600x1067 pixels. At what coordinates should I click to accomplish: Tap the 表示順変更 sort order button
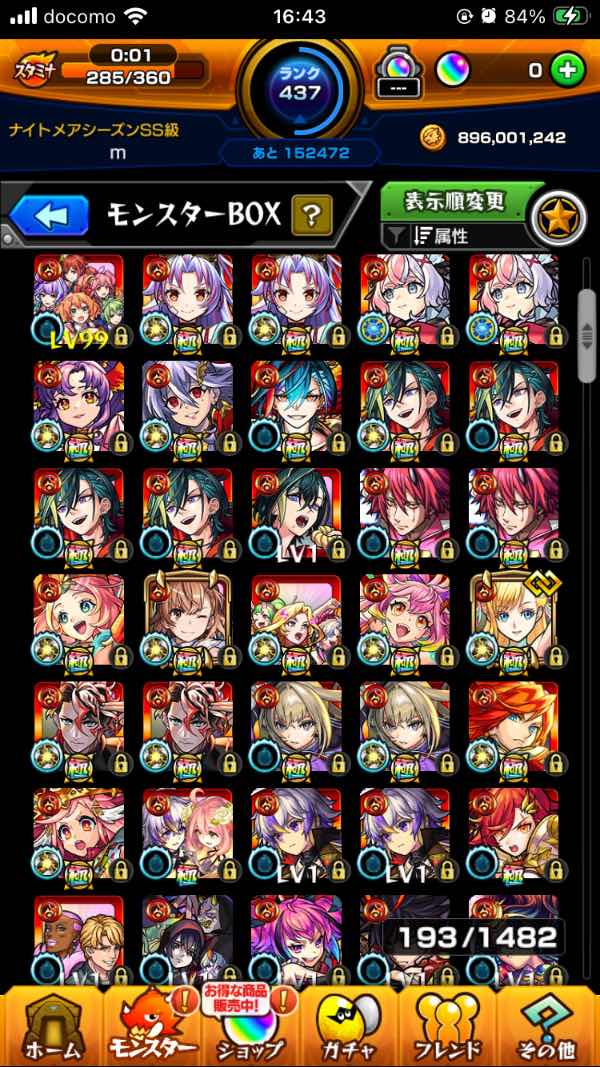(455, 201)
